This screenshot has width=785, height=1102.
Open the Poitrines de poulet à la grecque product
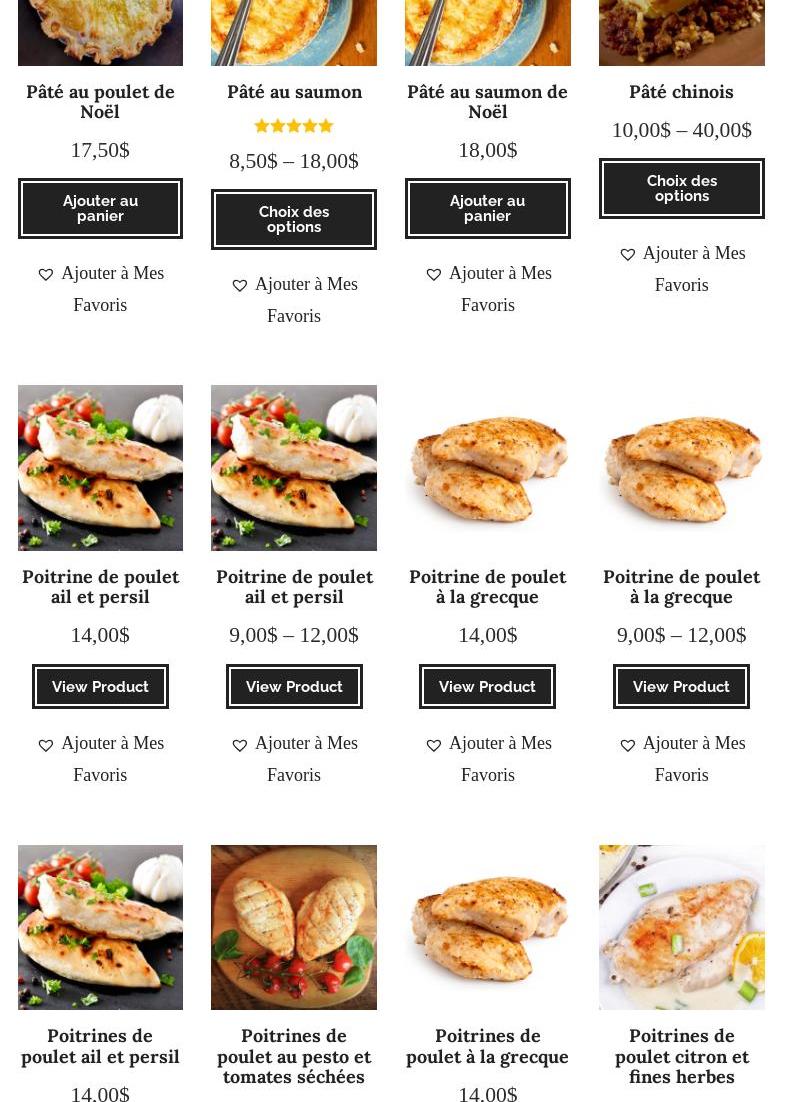tap(487, 1046)
